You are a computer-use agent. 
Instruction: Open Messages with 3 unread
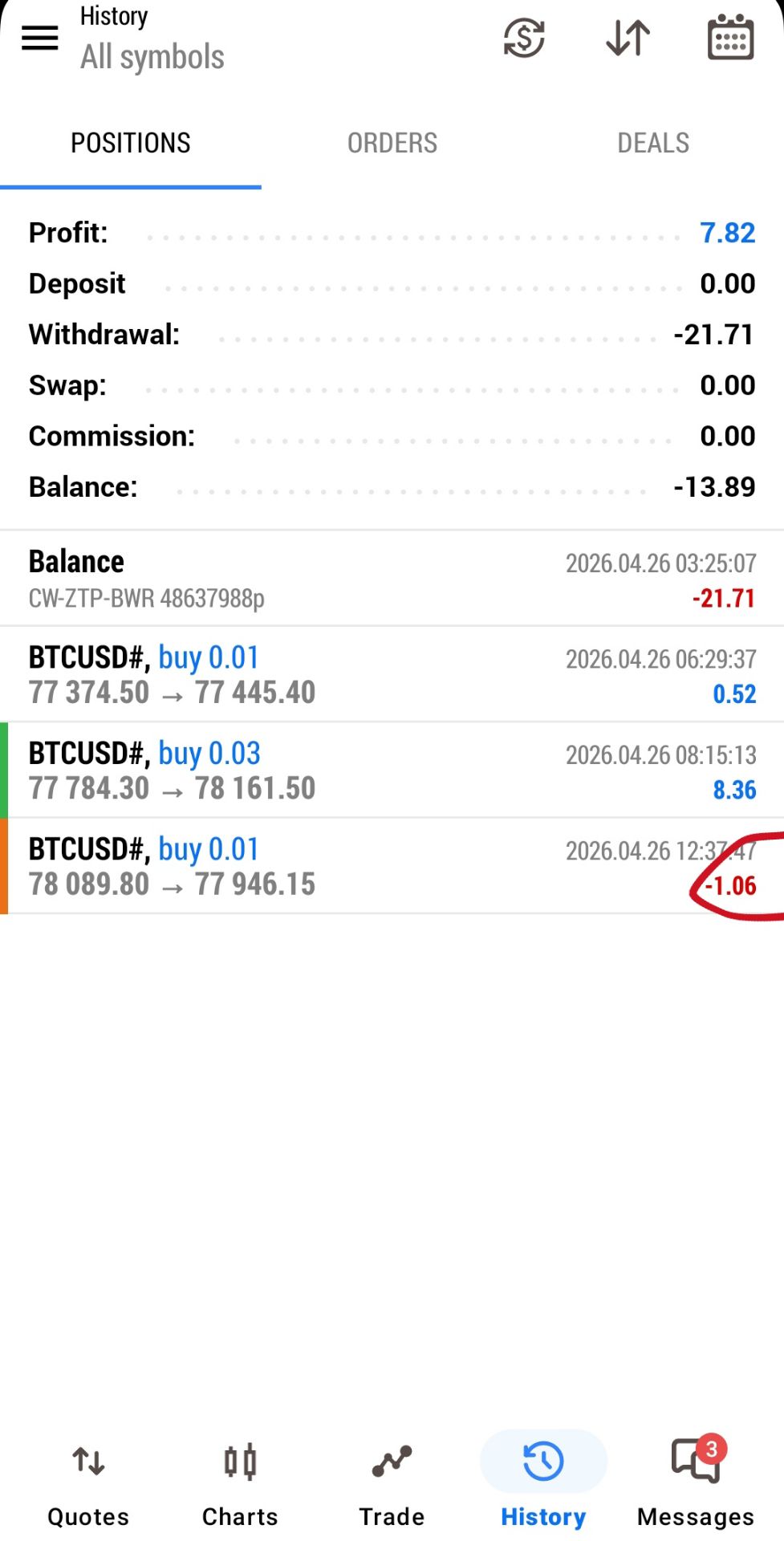(x=695, y=1483)
